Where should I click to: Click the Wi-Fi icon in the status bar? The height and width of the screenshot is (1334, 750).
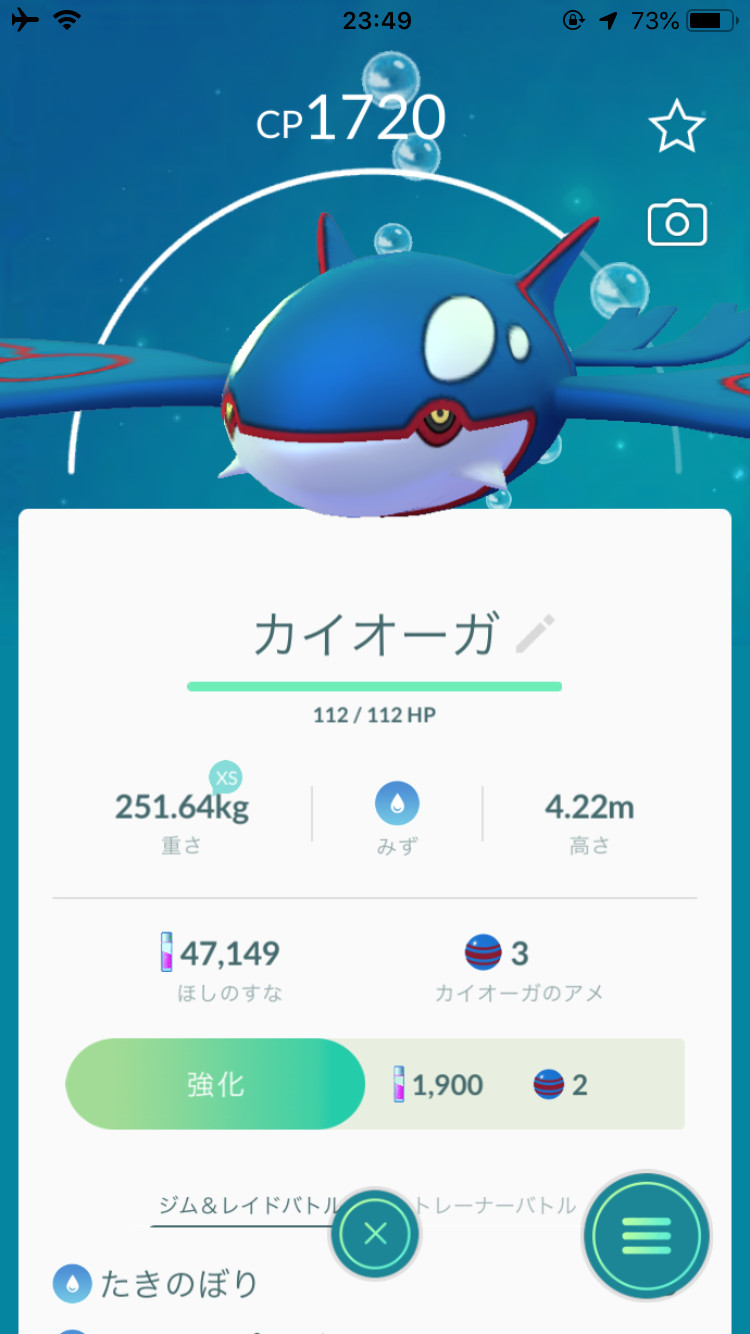(66, 17)
